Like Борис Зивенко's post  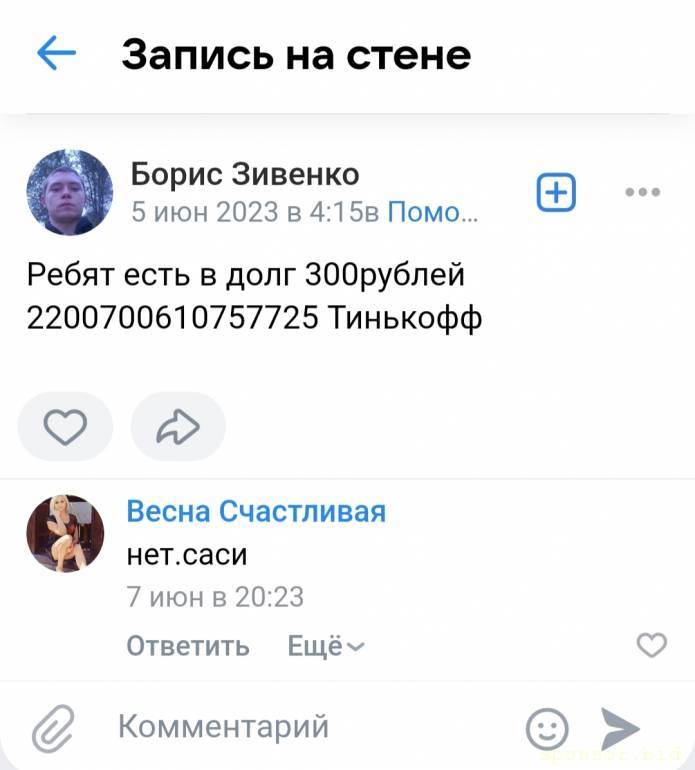(x=66, y=427)
